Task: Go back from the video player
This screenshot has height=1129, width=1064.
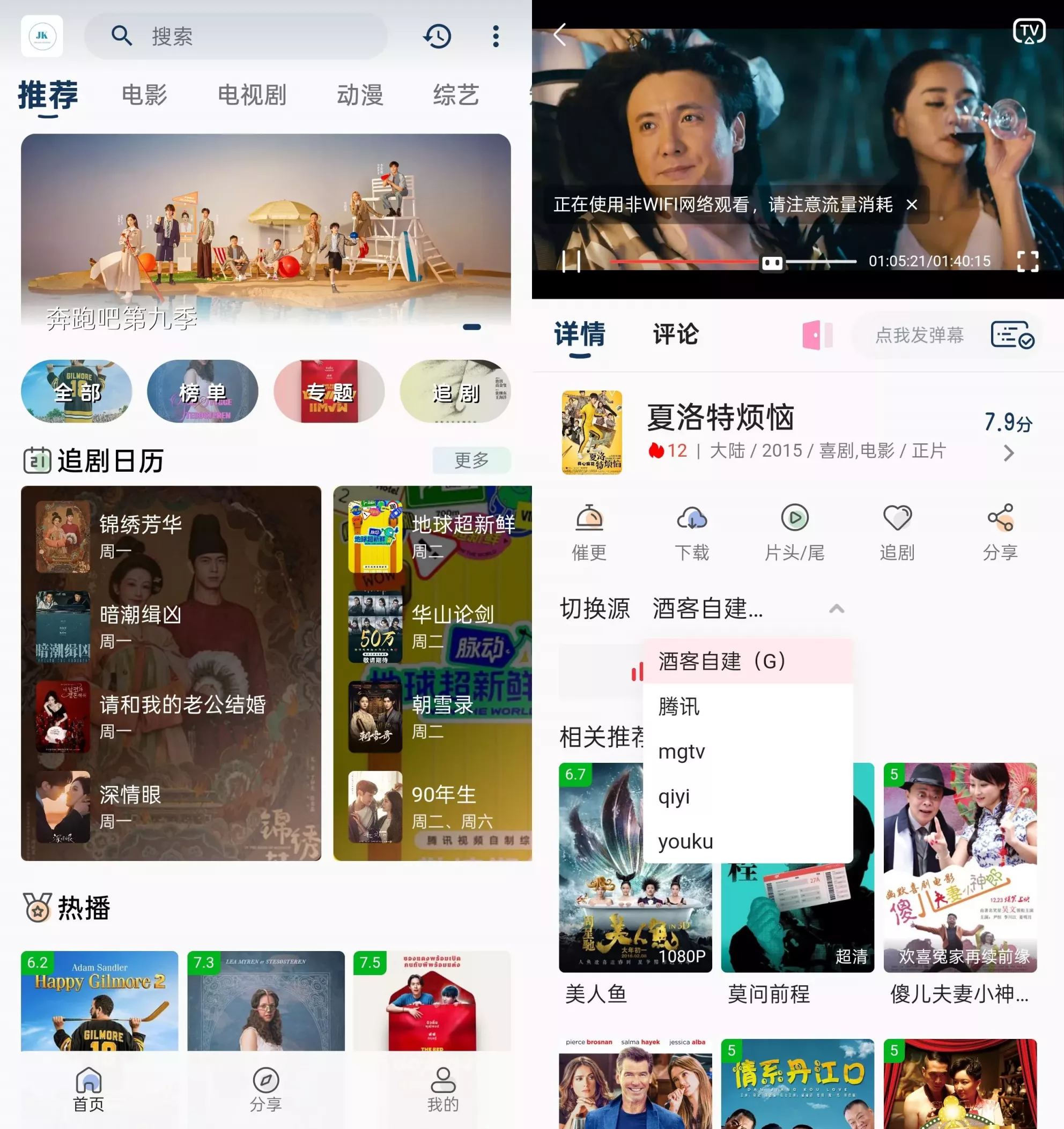Action: [x=560, y=35]
